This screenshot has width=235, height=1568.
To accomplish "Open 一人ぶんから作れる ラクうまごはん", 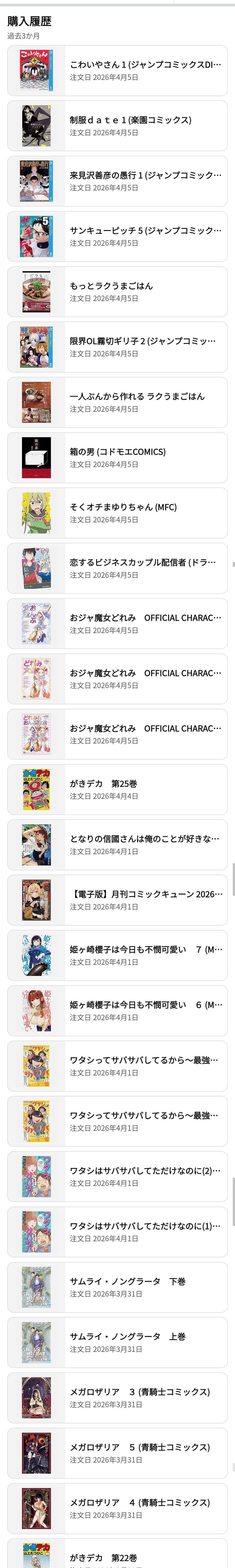I will [x=117, y=402].
